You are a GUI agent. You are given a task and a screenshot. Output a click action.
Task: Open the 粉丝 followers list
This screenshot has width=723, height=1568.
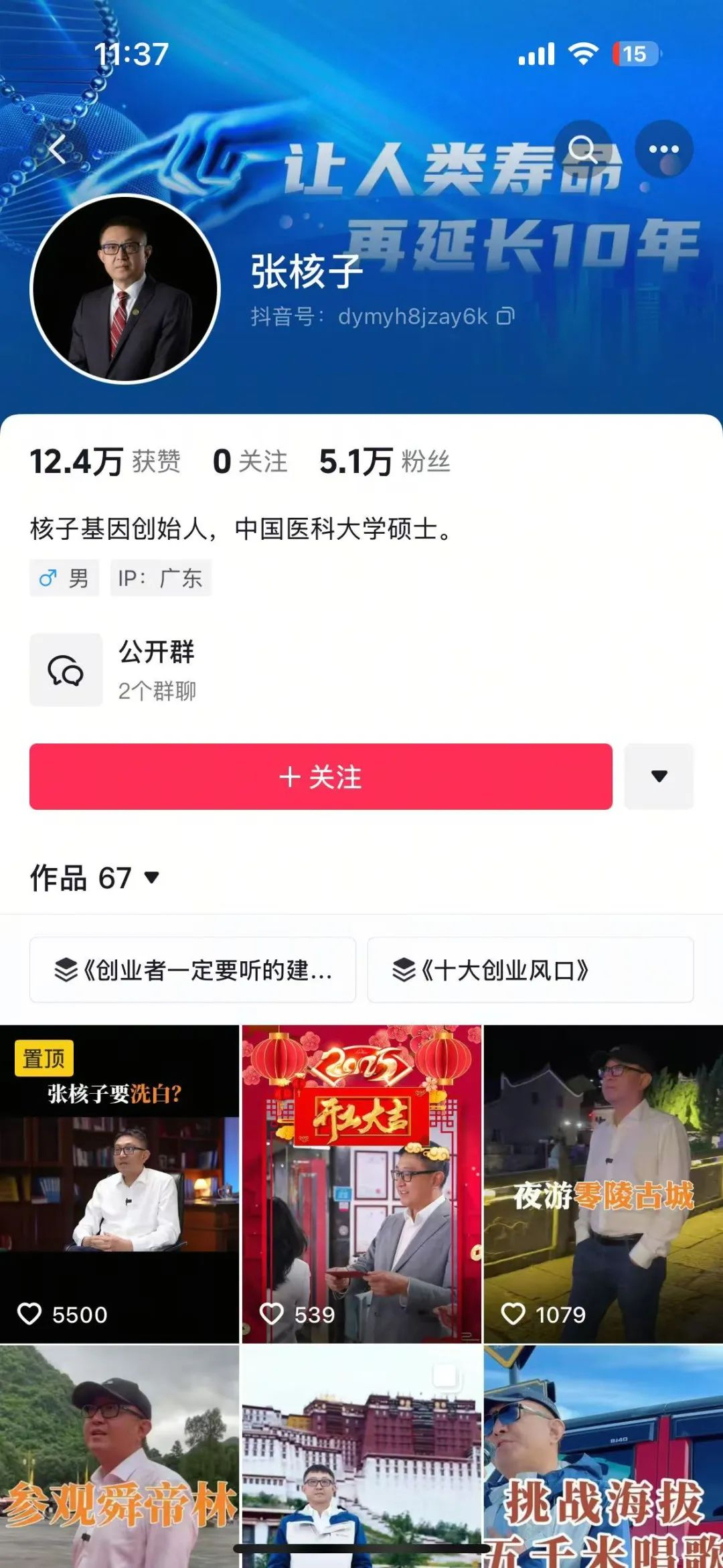(385, 461)
